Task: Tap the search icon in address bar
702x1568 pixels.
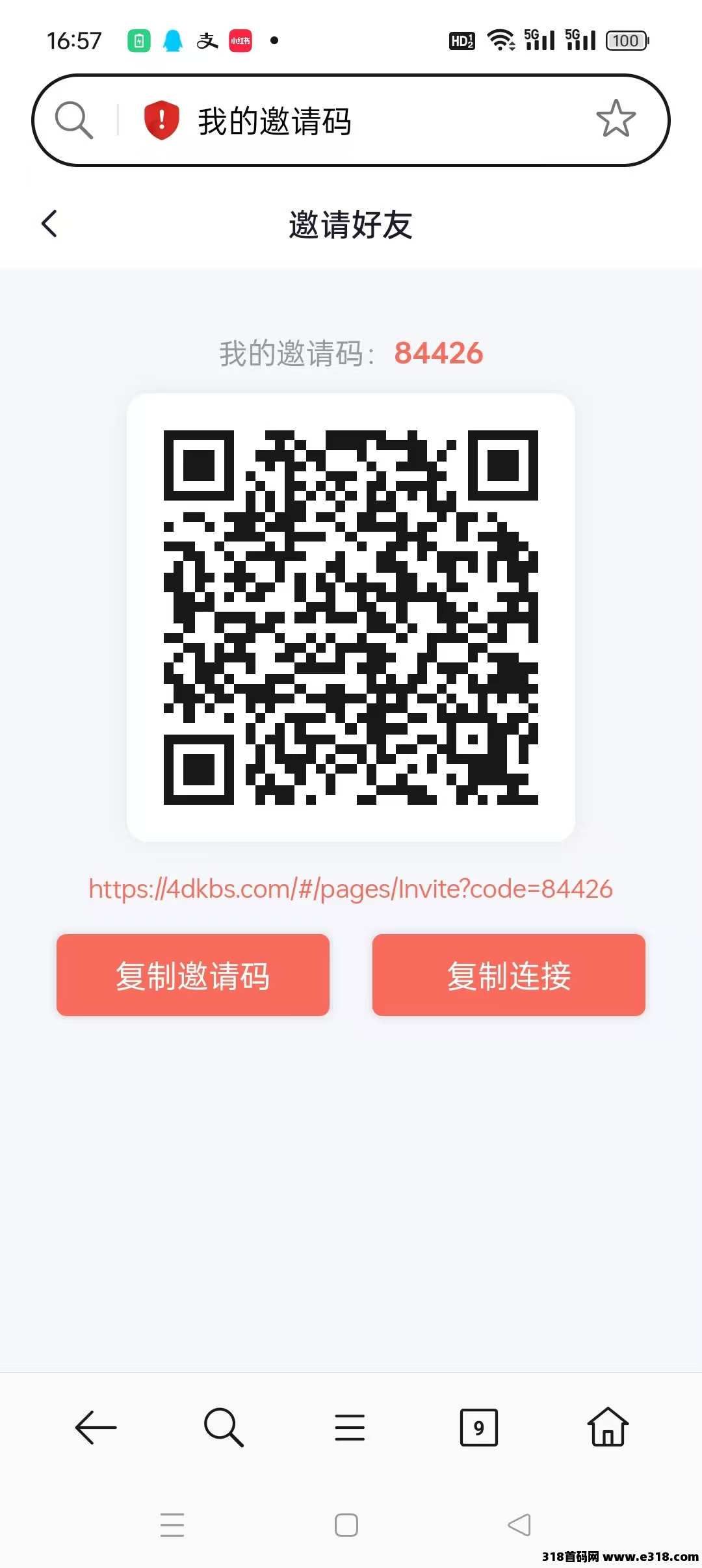Action: coord(73,120)
